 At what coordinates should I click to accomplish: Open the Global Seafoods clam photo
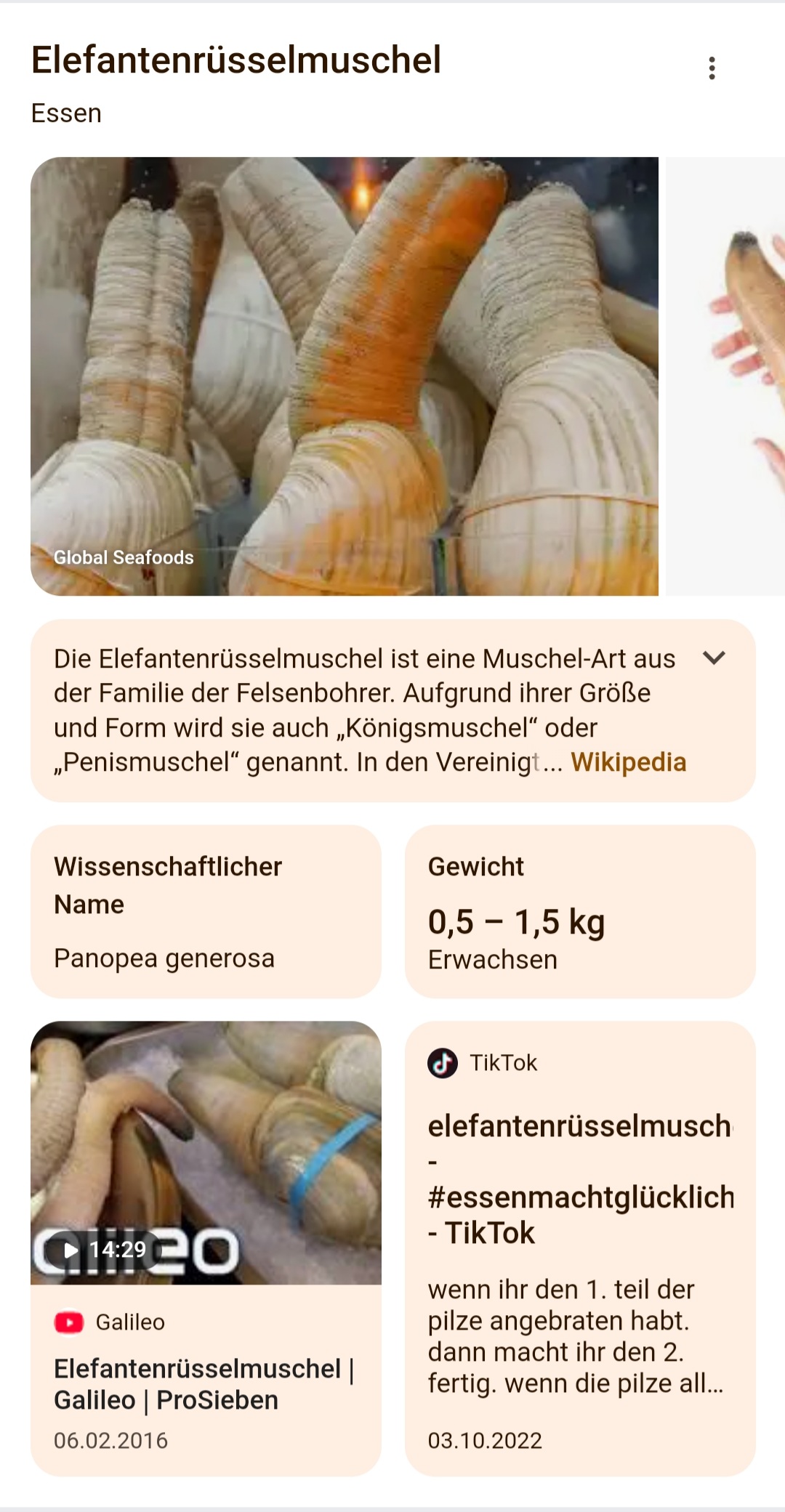[345, 376]
